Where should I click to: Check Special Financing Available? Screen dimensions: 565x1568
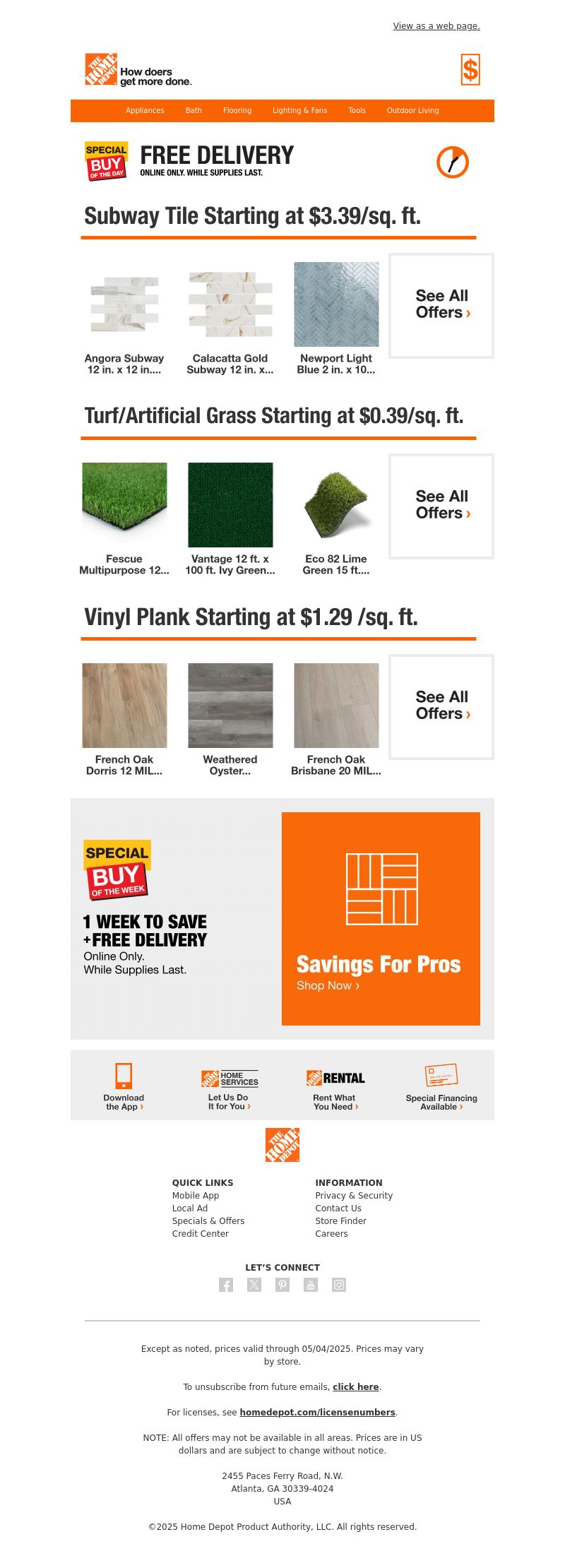tap(441, 1088)
